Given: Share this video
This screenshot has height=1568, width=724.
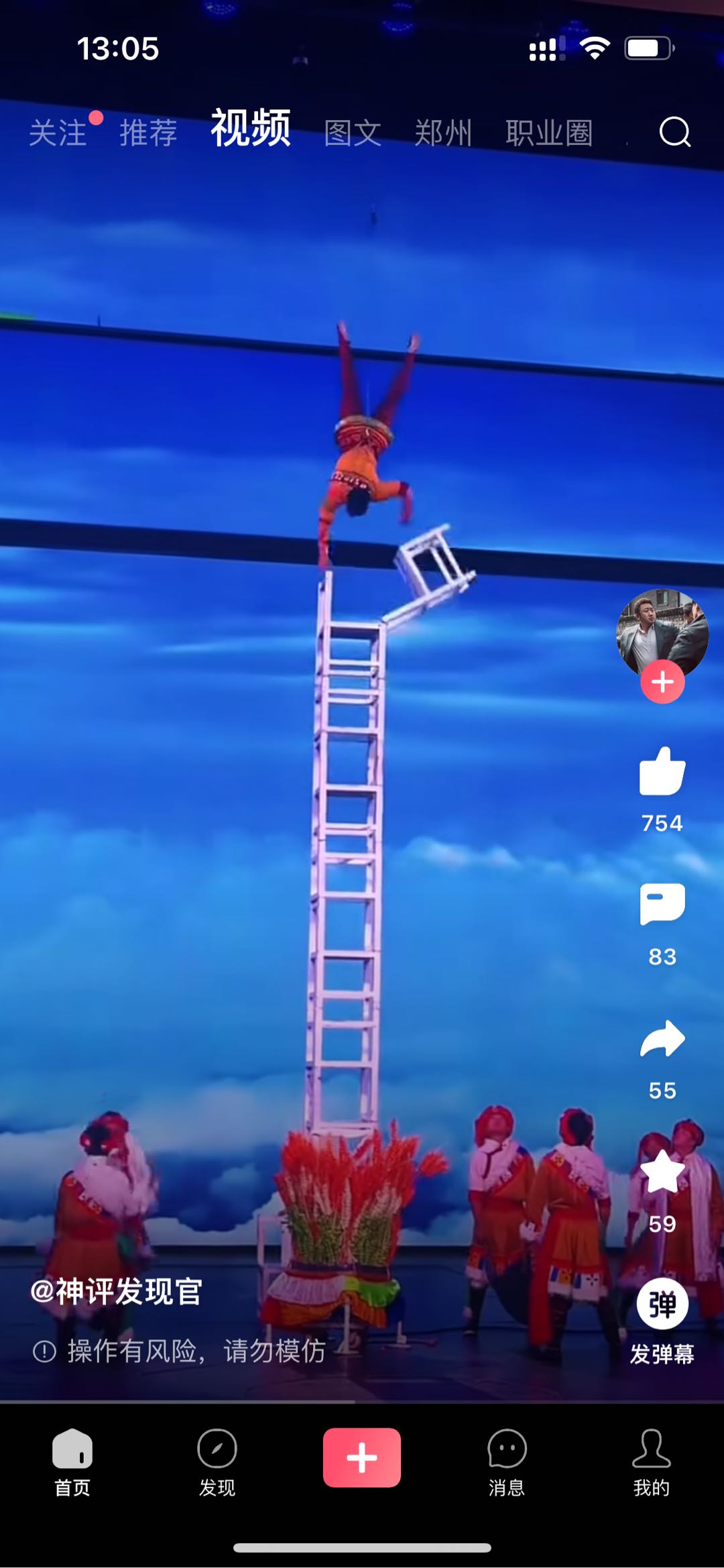Looking at the screenshot, I should [662, 1039].
